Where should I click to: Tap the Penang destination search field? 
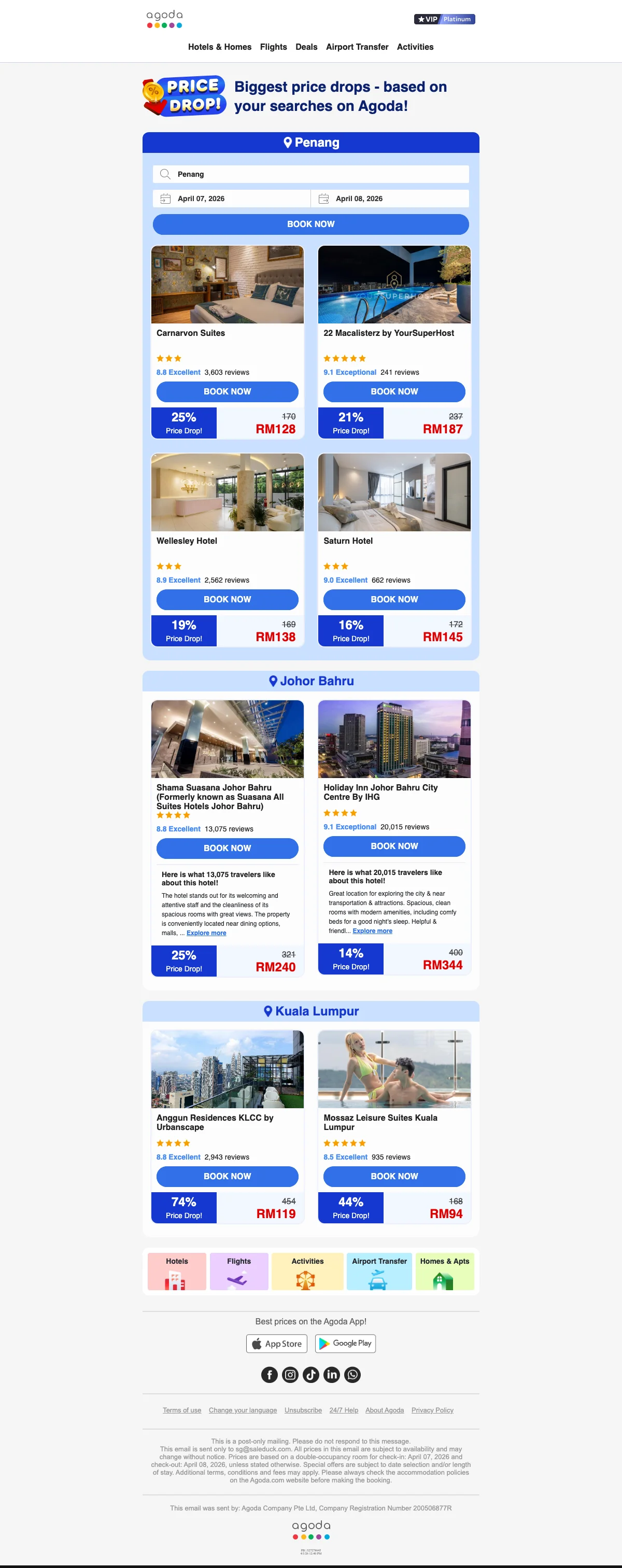pyautogui.click(x=310, y=174)
